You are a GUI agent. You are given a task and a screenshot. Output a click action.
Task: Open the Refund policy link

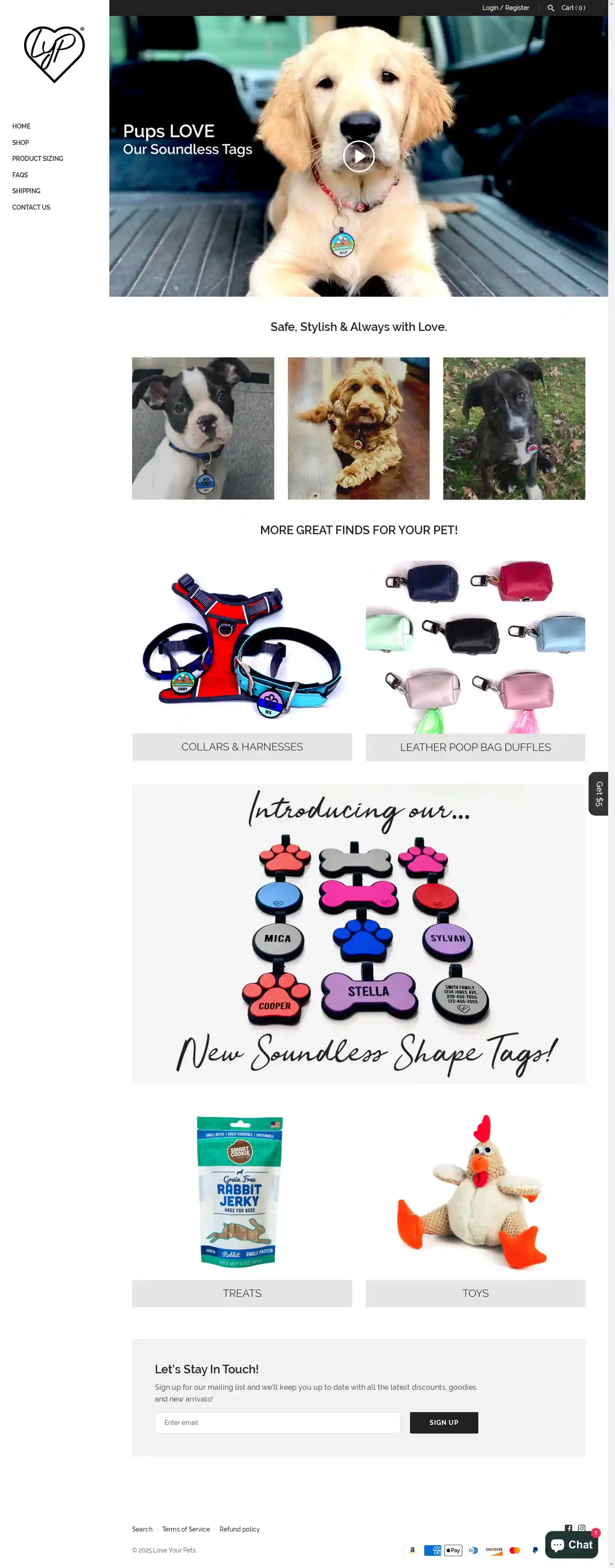click(x=239, y=1529)
